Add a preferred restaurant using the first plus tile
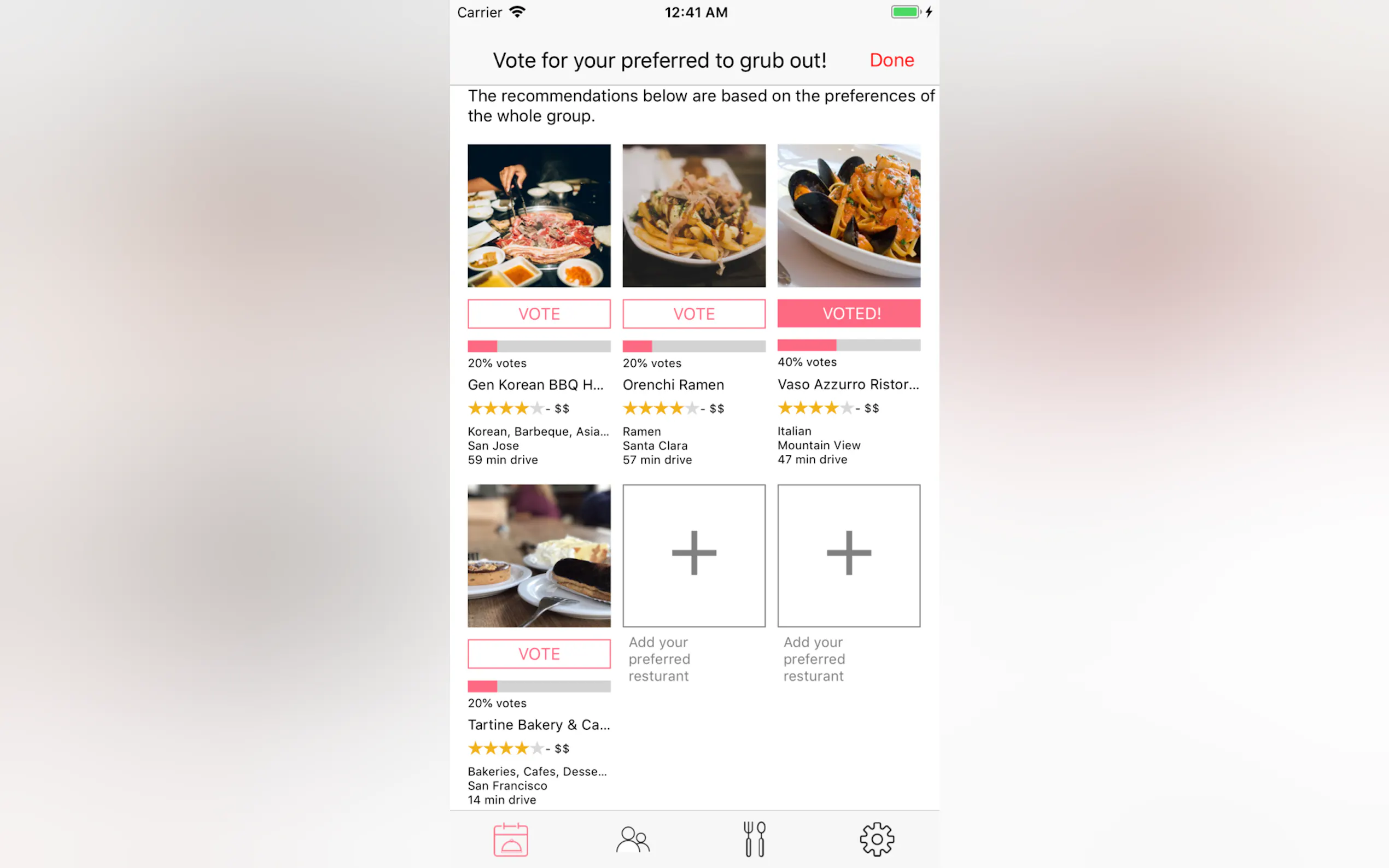The image size is (1389, 868). click(693, 555)
